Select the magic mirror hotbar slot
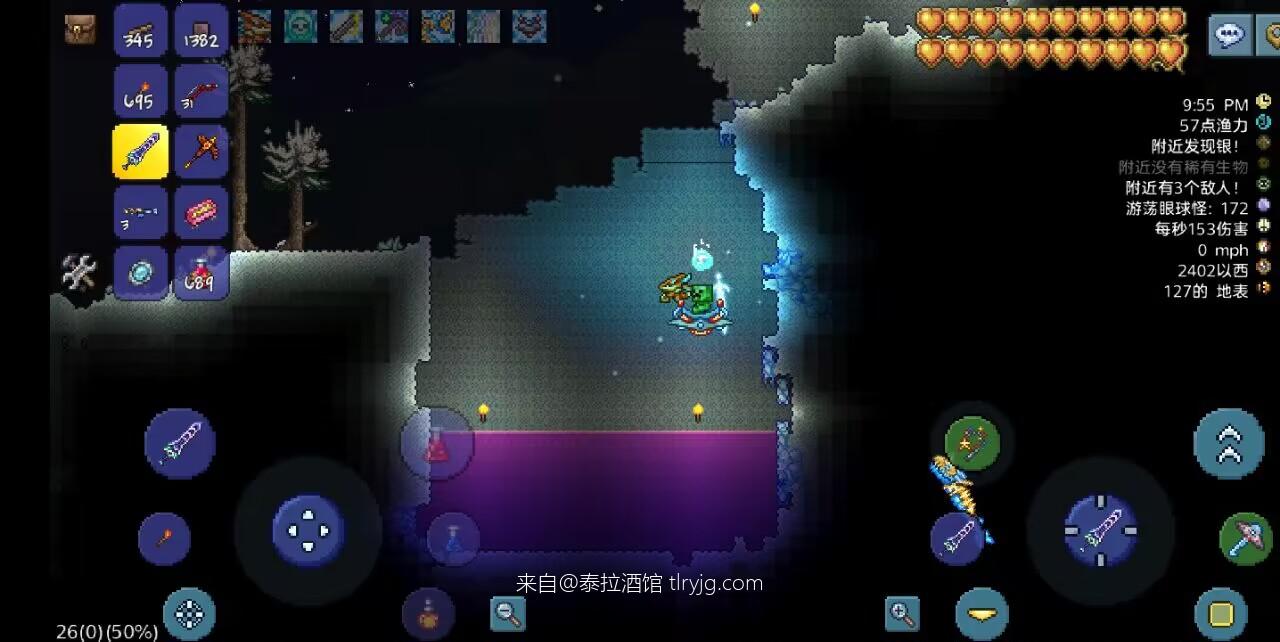The image size is (1280, 642). pos(140,271)
